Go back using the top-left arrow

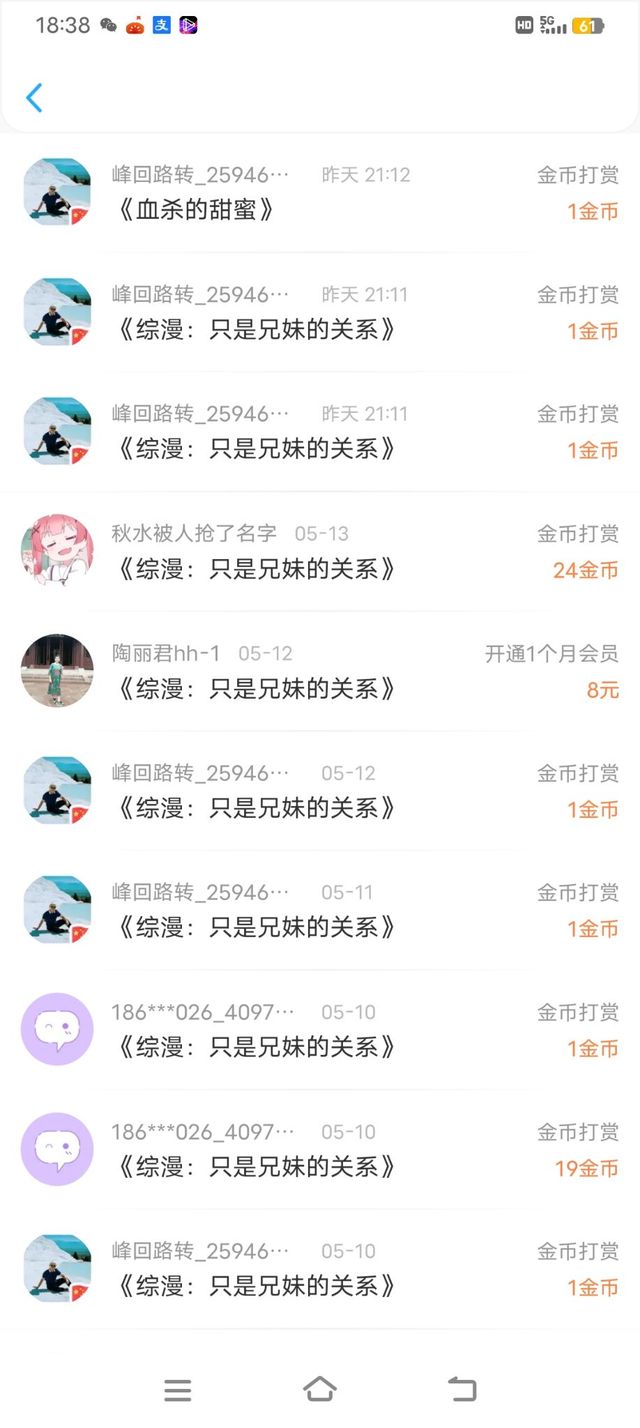click(34, 98)
